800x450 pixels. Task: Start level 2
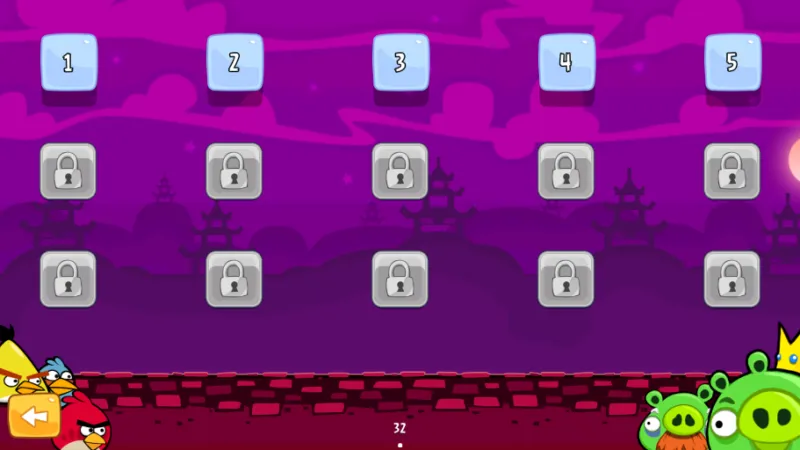[x=235, y=63]
